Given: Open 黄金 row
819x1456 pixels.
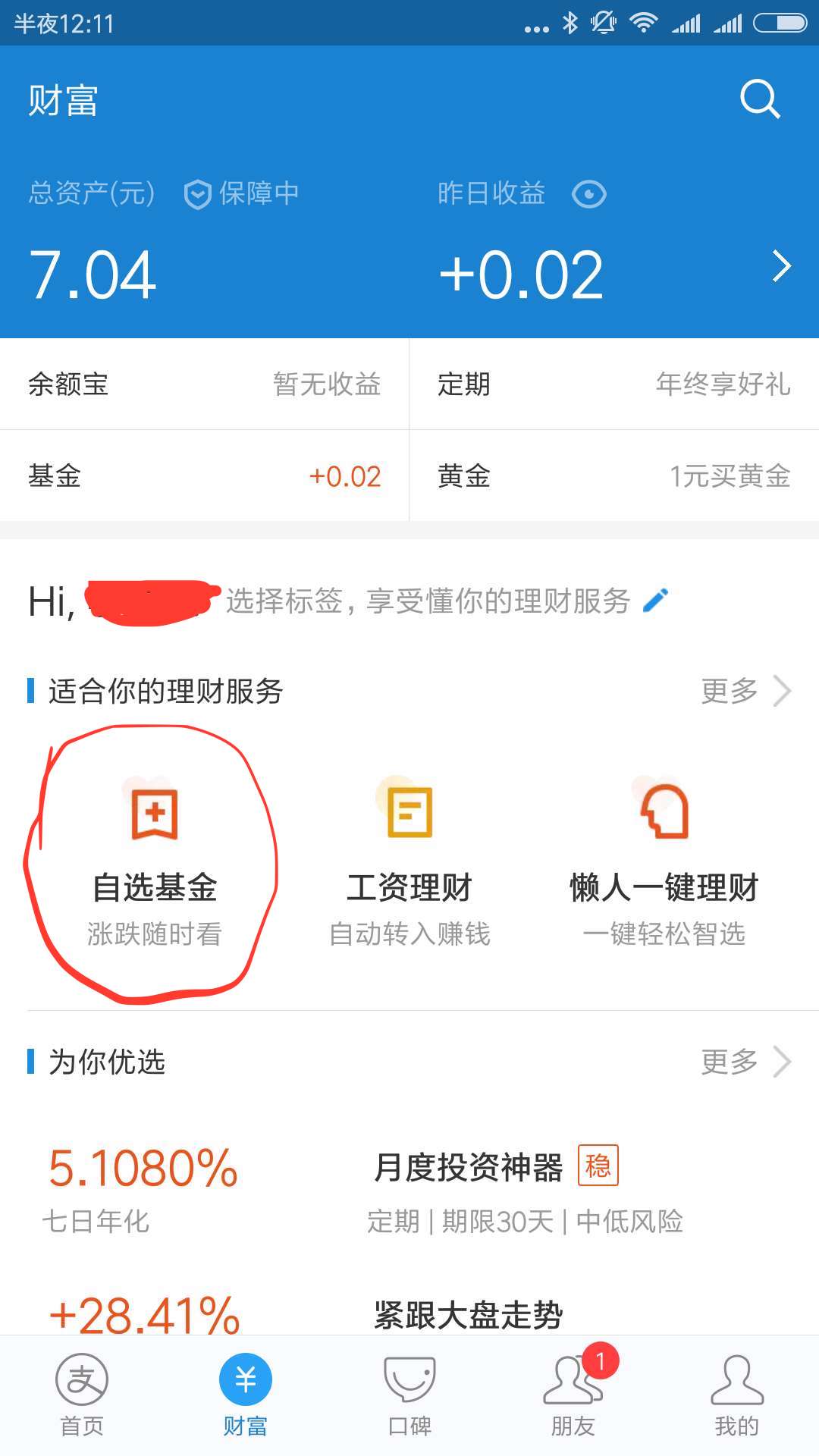Looking at the screenshot, I should tap(614, 475).
